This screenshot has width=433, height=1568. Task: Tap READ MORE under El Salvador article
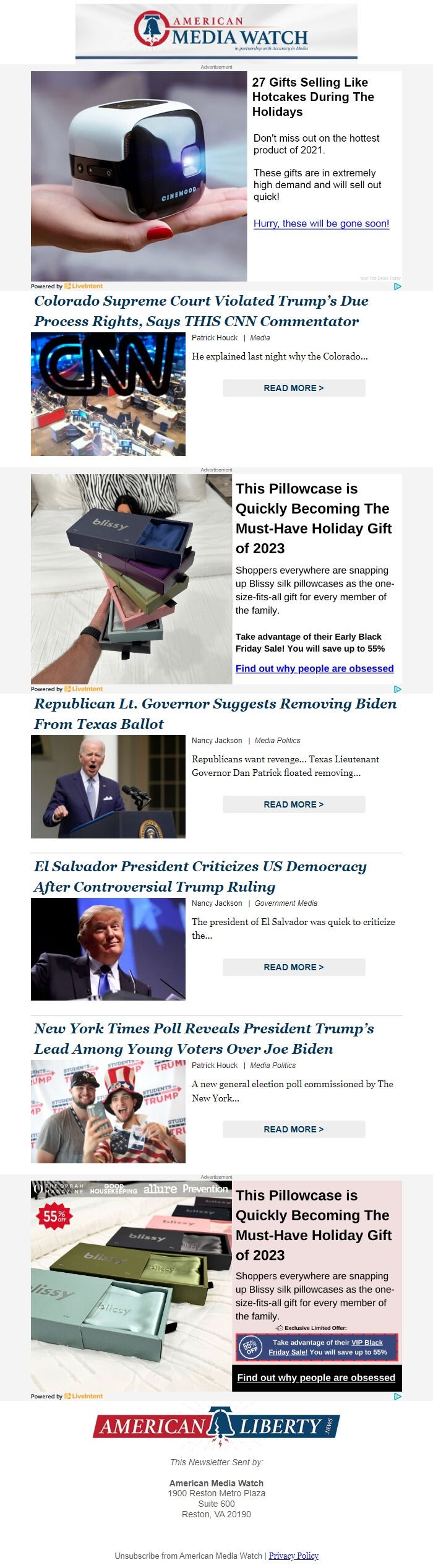tap(293, 967)
